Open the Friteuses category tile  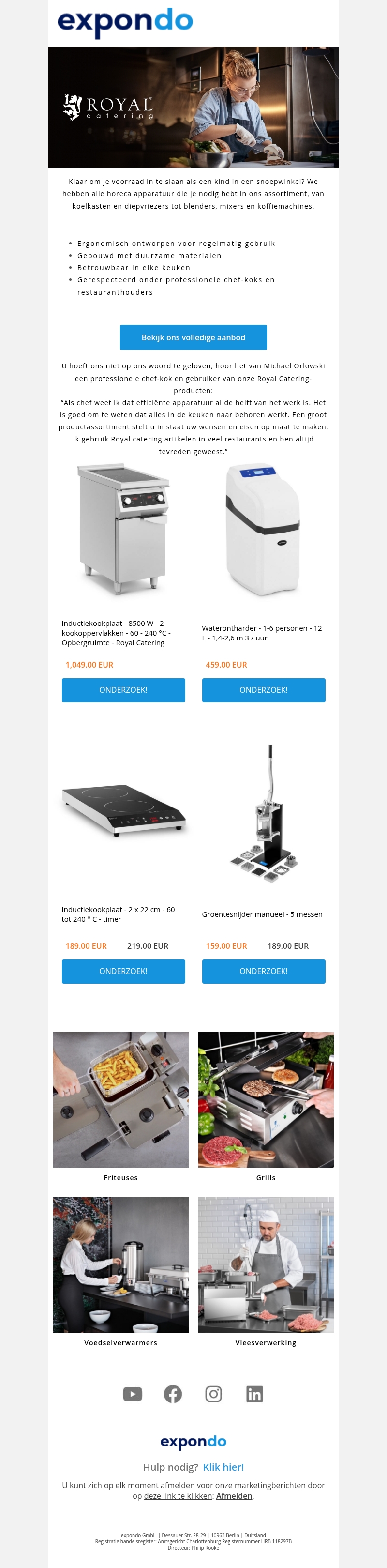(x=120, y=1099)
